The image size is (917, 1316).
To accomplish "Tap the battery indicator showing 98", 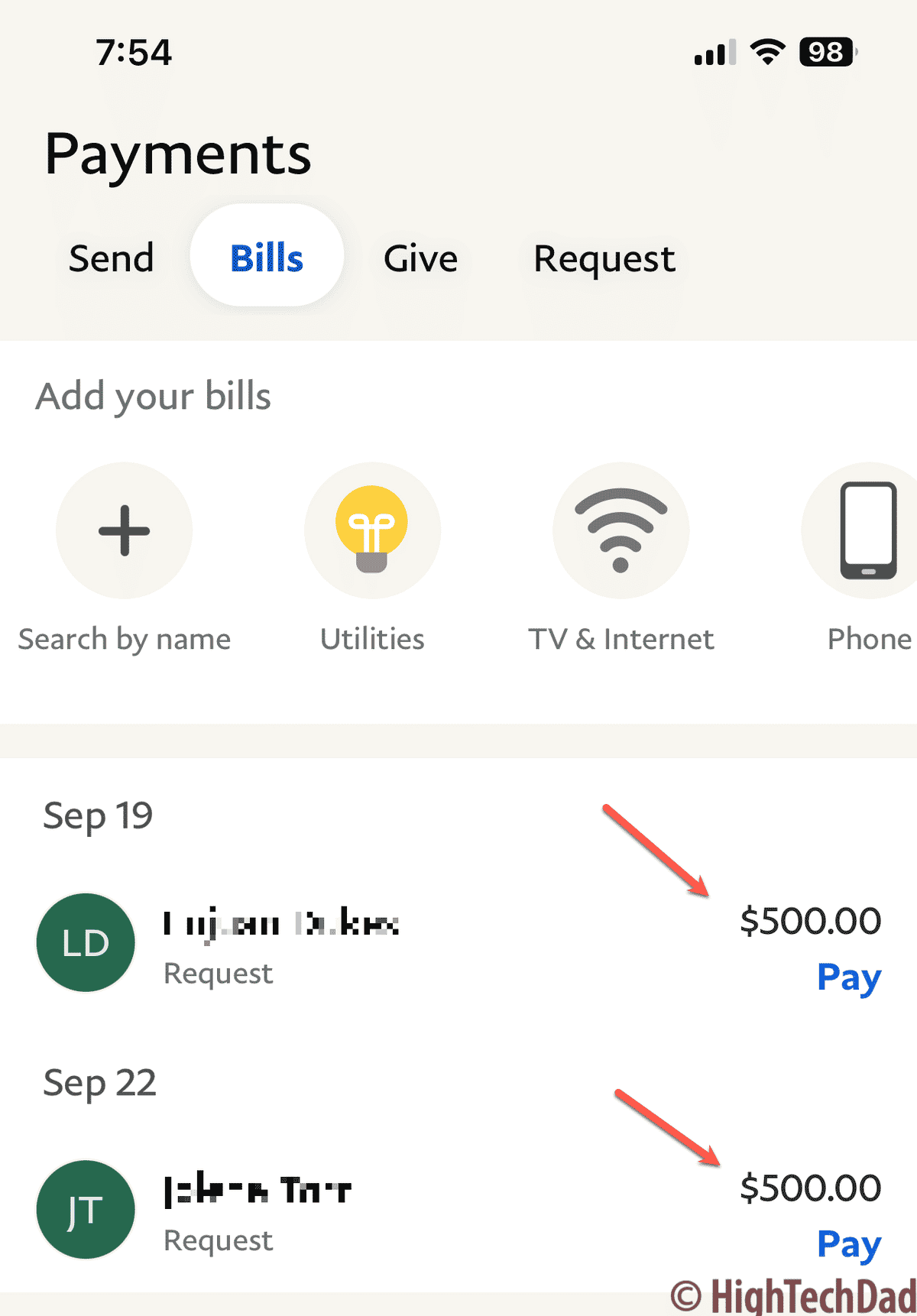I will tap(827, 51).
